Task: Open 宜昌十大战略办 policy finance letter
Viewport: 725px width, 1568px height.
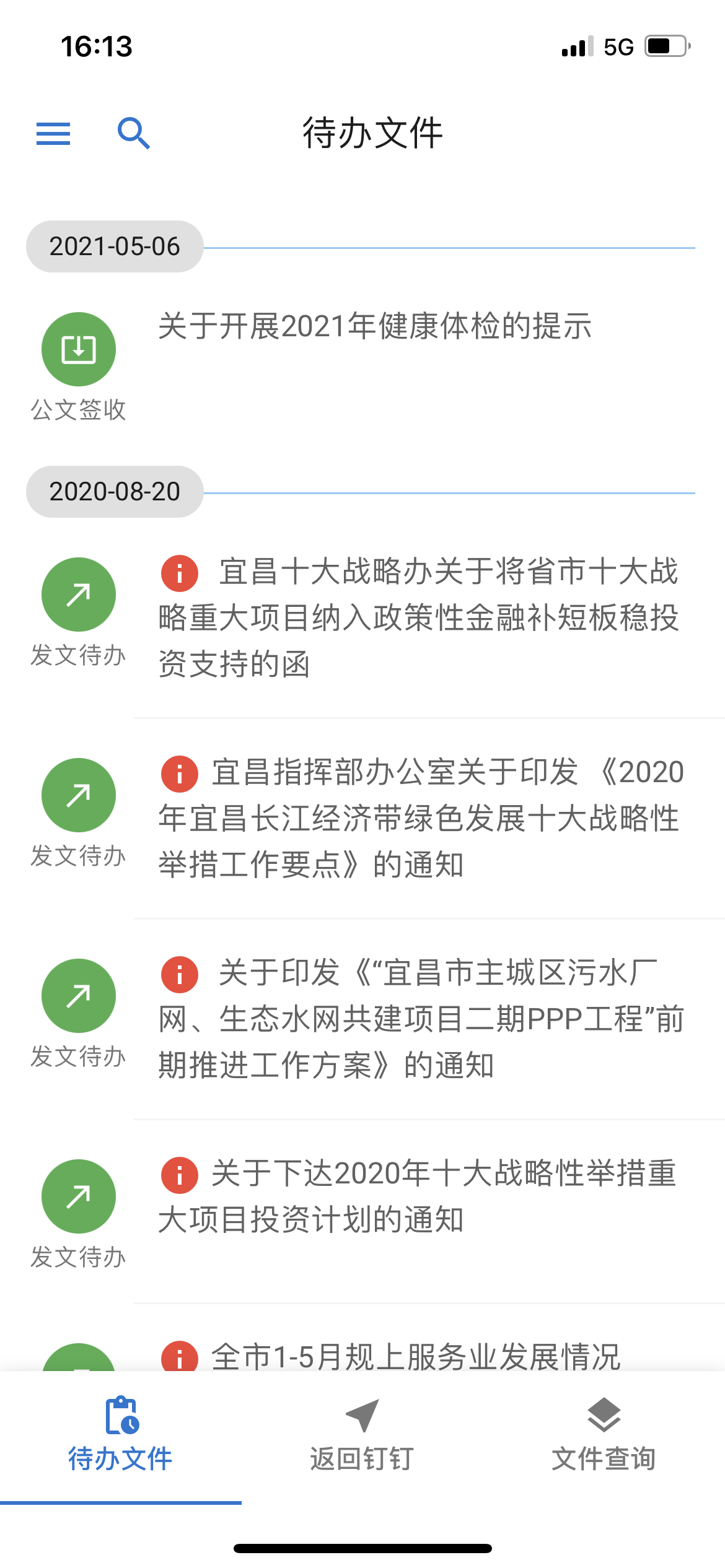Action: point(419,617)
